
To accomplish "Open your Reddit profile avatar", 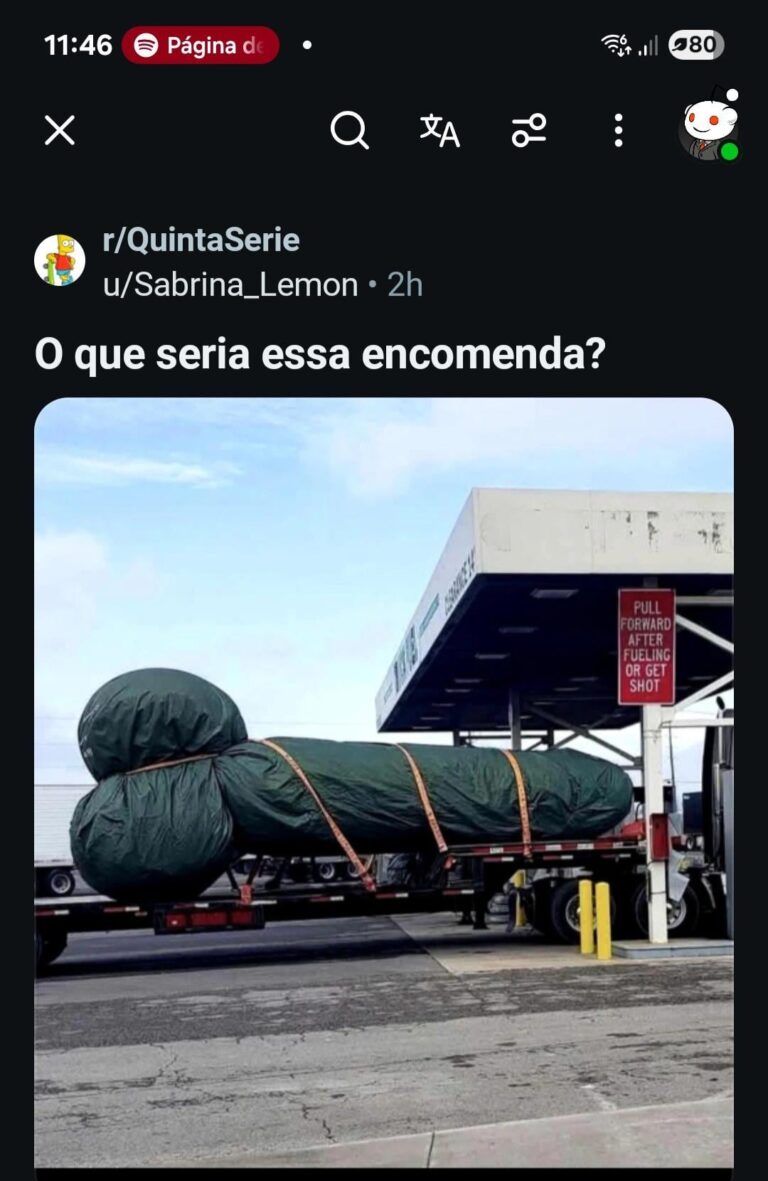I will pyautogui.click(x=709, y=127).
